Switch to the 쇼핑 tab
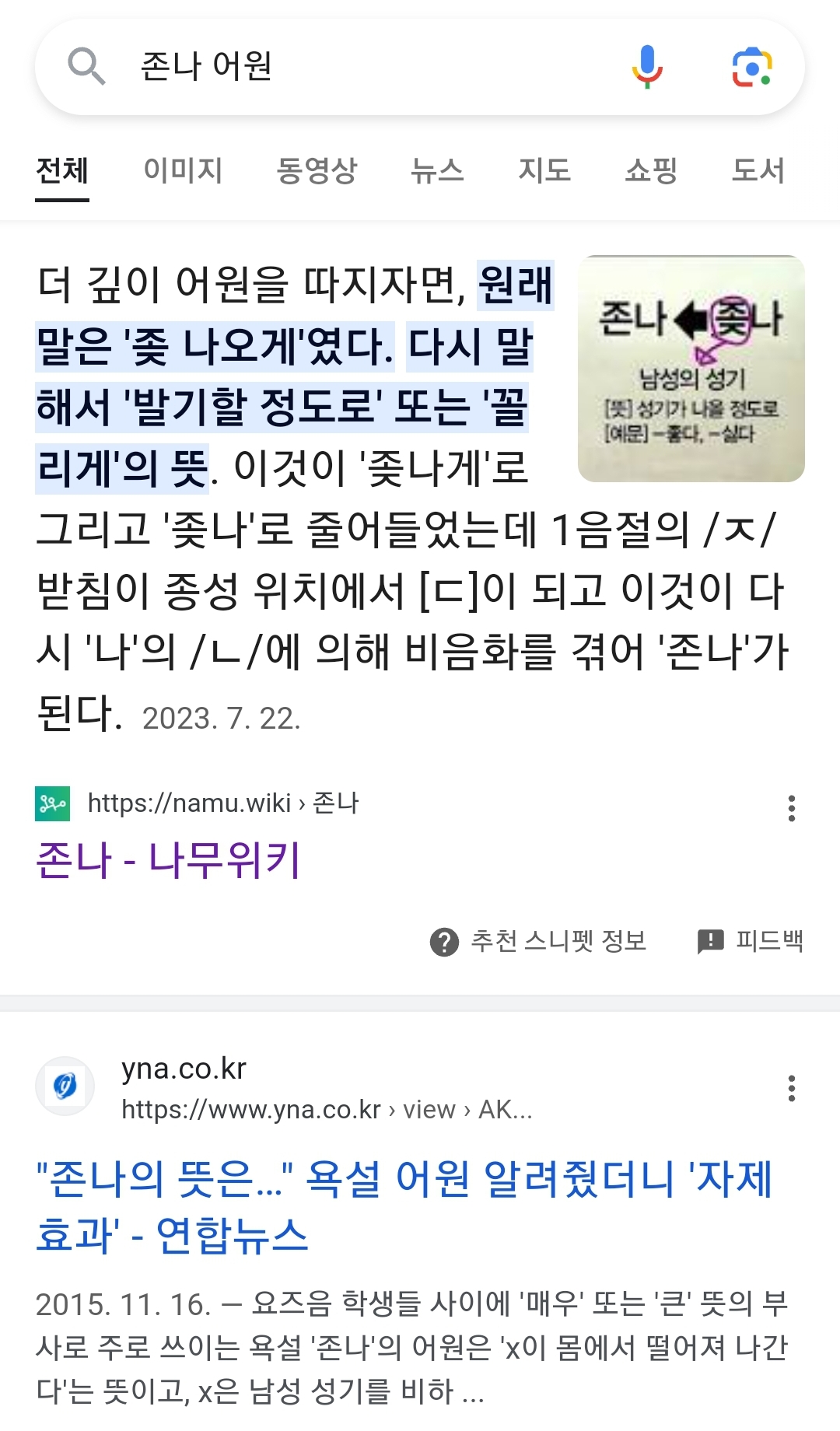This screenshot has height=1431, width=840. pyautogui.click(x=651, y=170)
